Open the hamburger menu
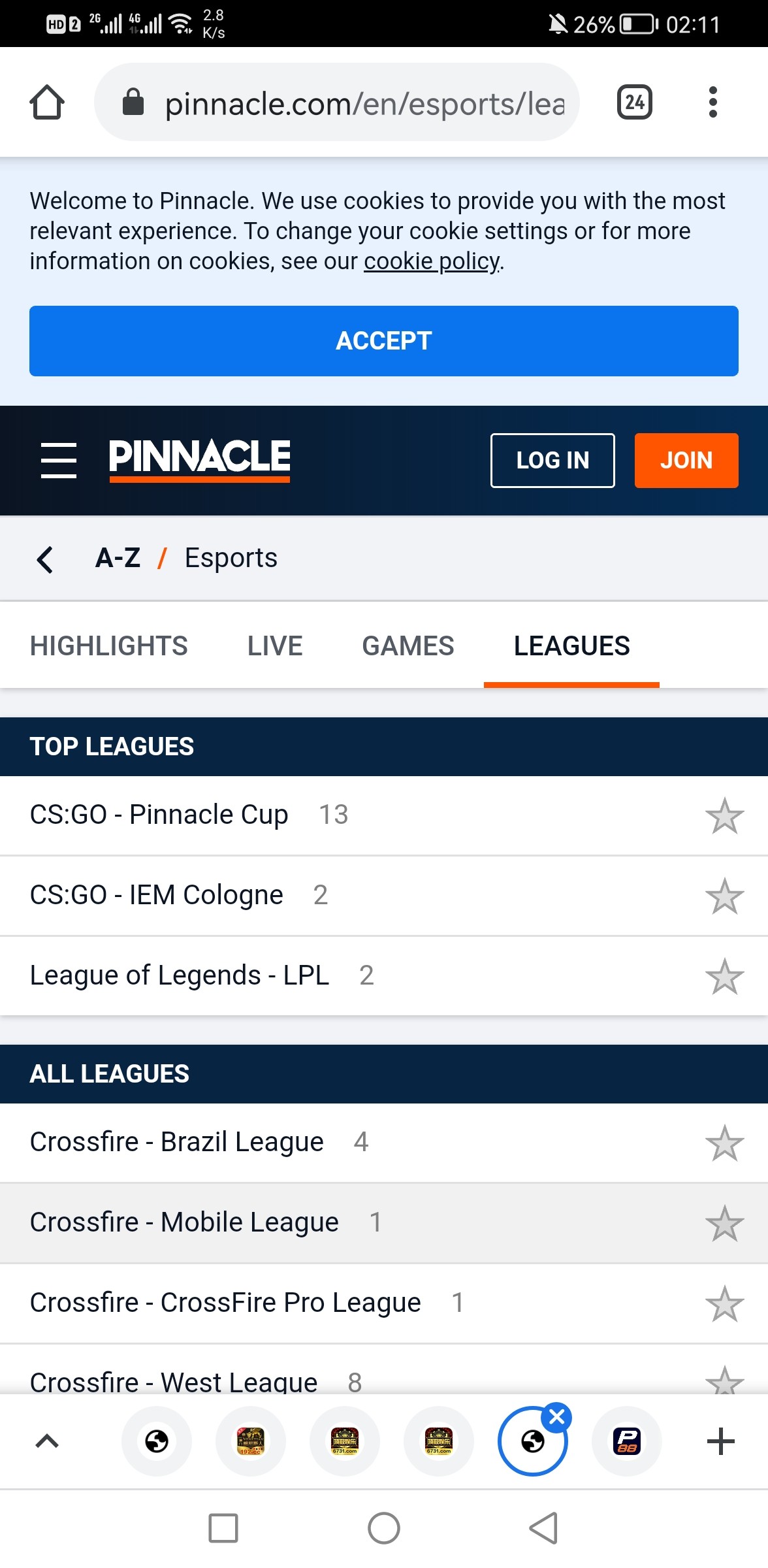768x1568 pixels. click(59, 460)
